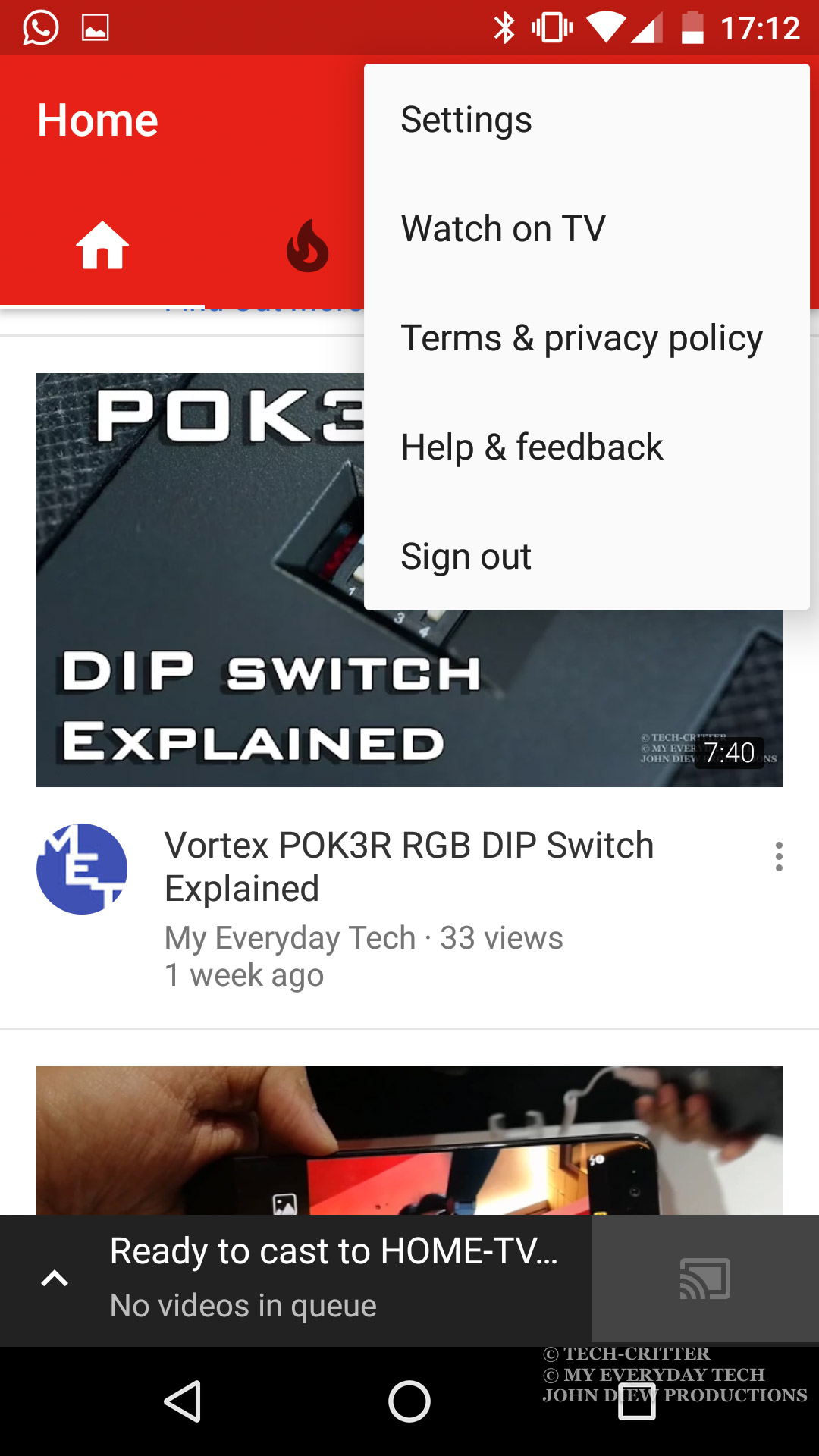Open Settings from the menu
Image resolution: width=819 pixels, height=1456 pixels.
[587, 119]
